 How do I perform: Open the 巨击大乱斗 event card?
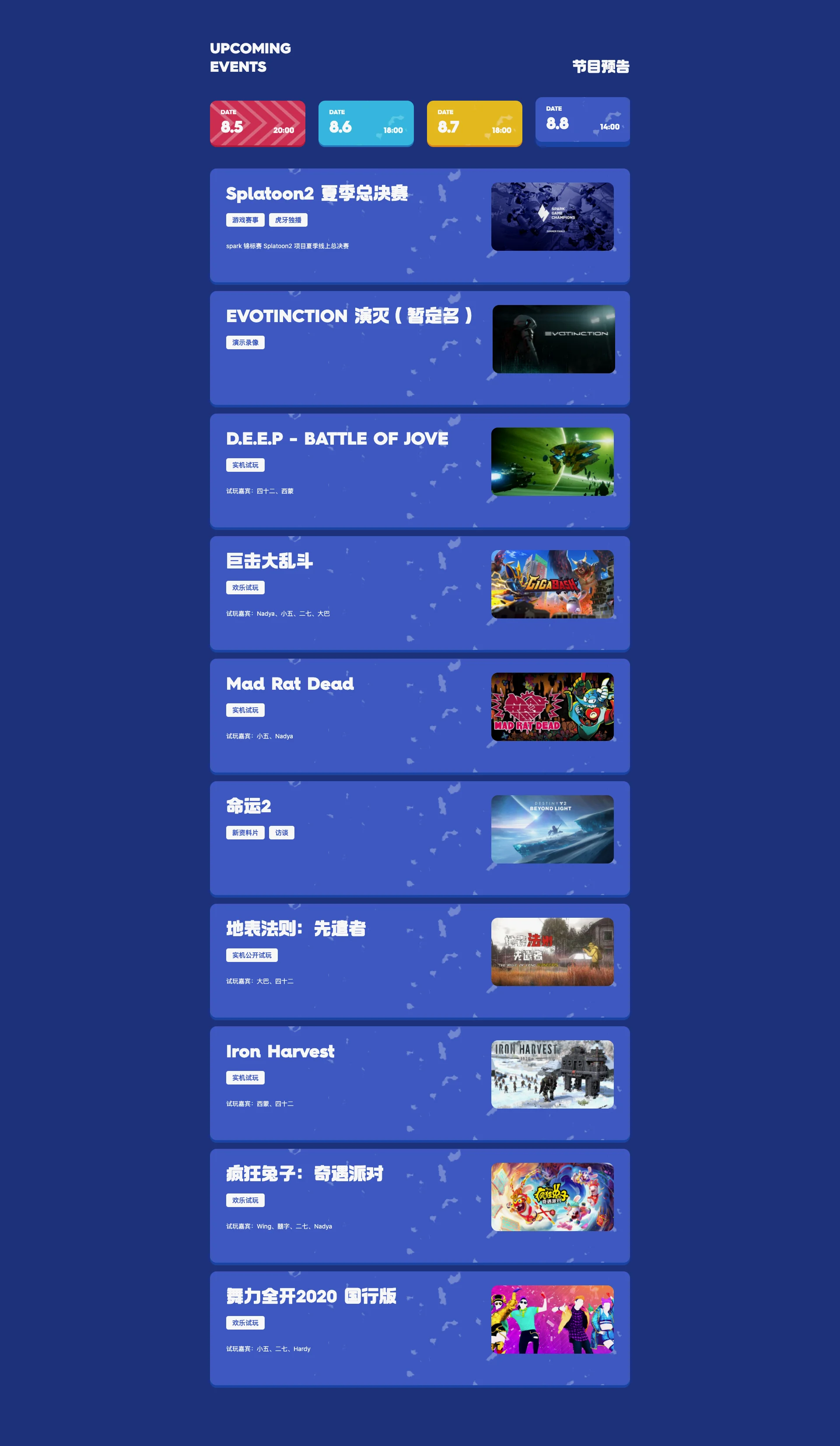tap(420, 593)
